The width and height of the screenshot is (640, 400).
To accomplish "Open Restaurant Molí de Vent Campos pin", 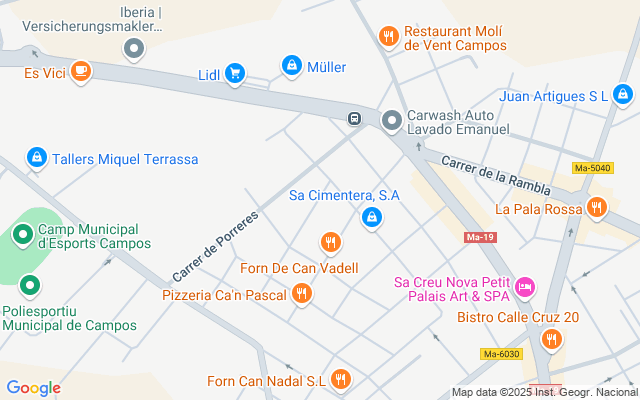I will pos(389,37).
